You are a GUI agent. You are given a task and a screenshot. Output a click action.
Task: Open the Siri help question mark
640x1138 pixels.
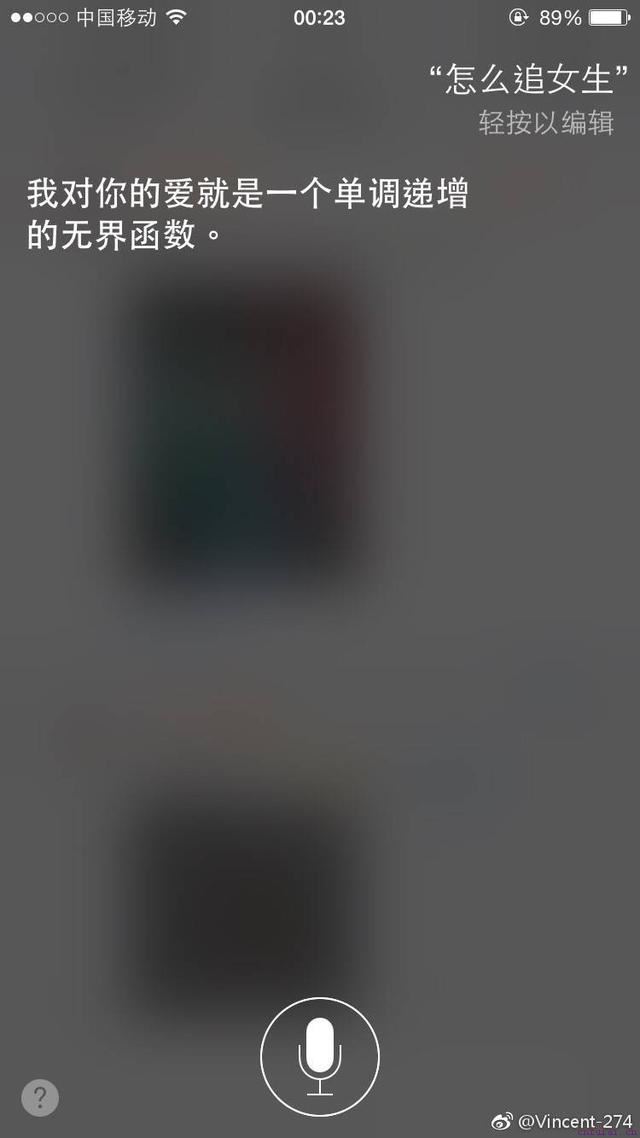coord(40,1097)
